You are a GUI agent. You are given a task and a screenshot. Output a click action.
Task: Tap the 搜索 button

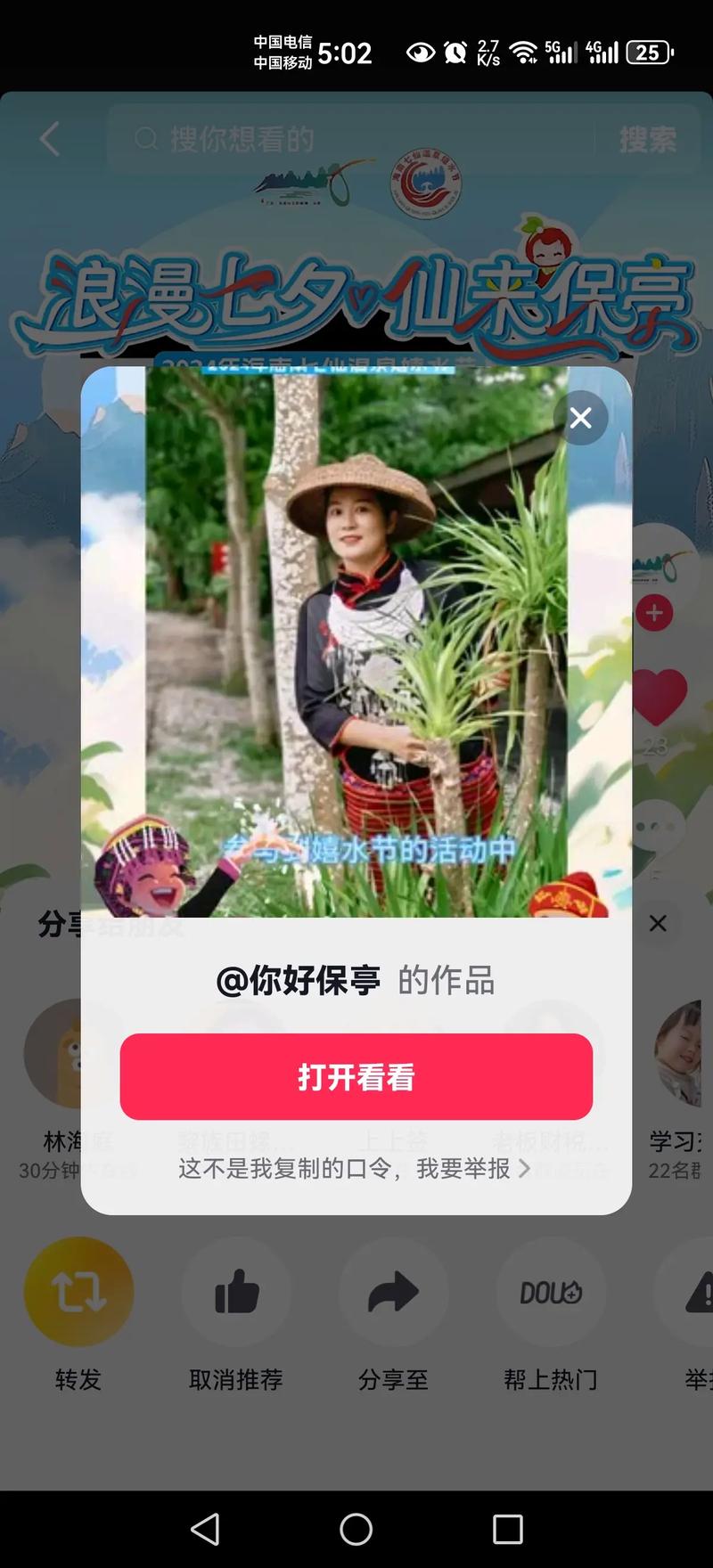[x=648, y=139]
